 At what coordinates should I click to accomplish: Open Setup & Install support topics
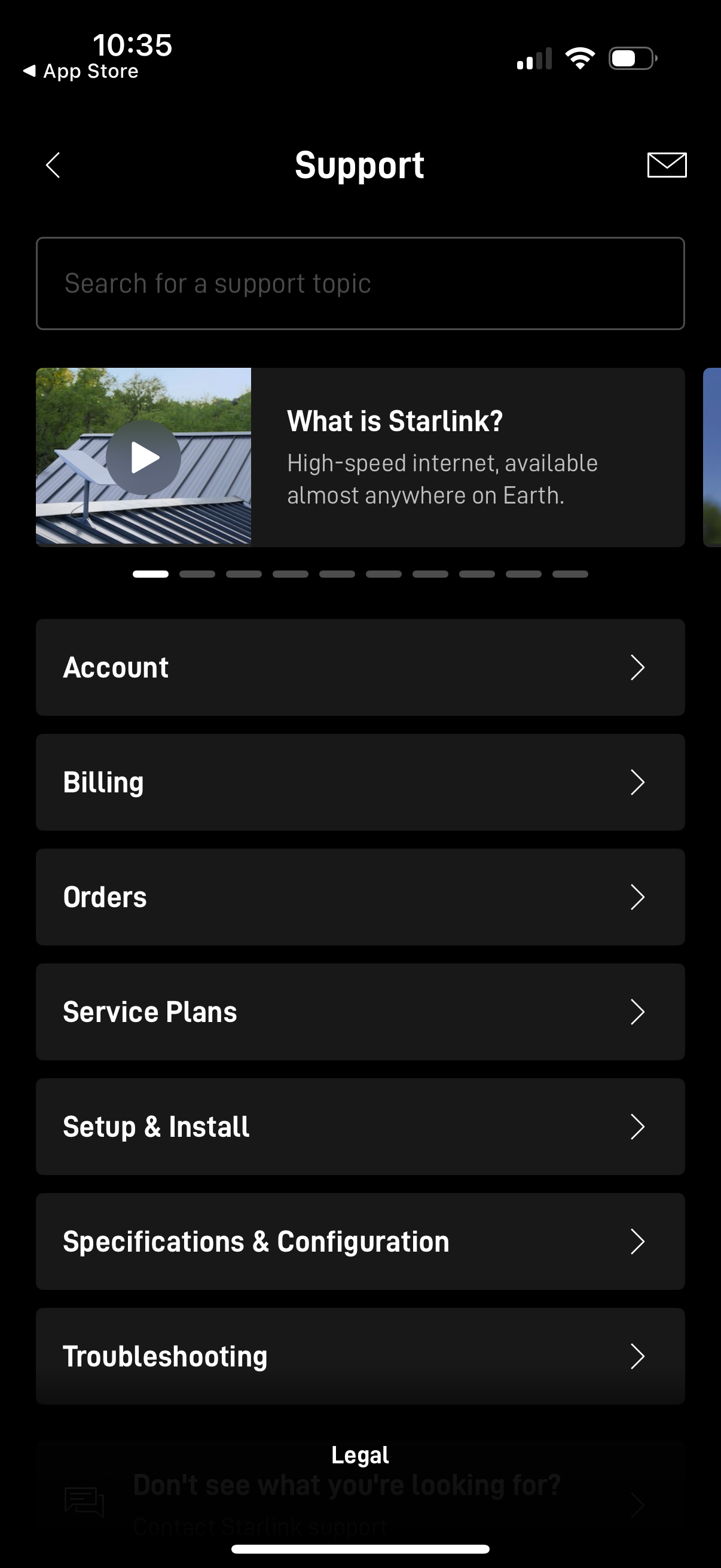(x=360, y=1126)
